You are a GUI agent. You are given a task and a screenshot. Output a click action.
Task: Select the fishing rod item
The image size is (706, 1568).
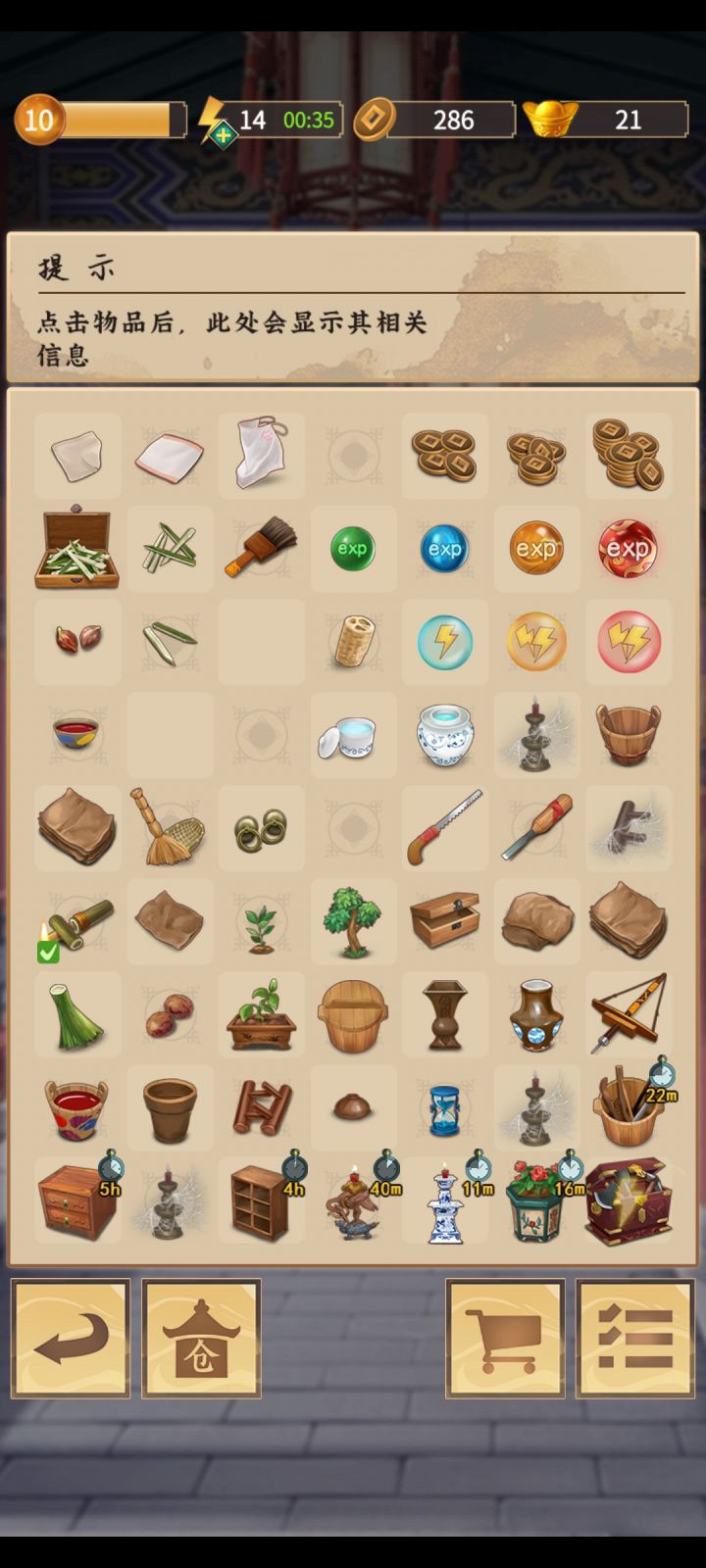(x=629, y=1014)
